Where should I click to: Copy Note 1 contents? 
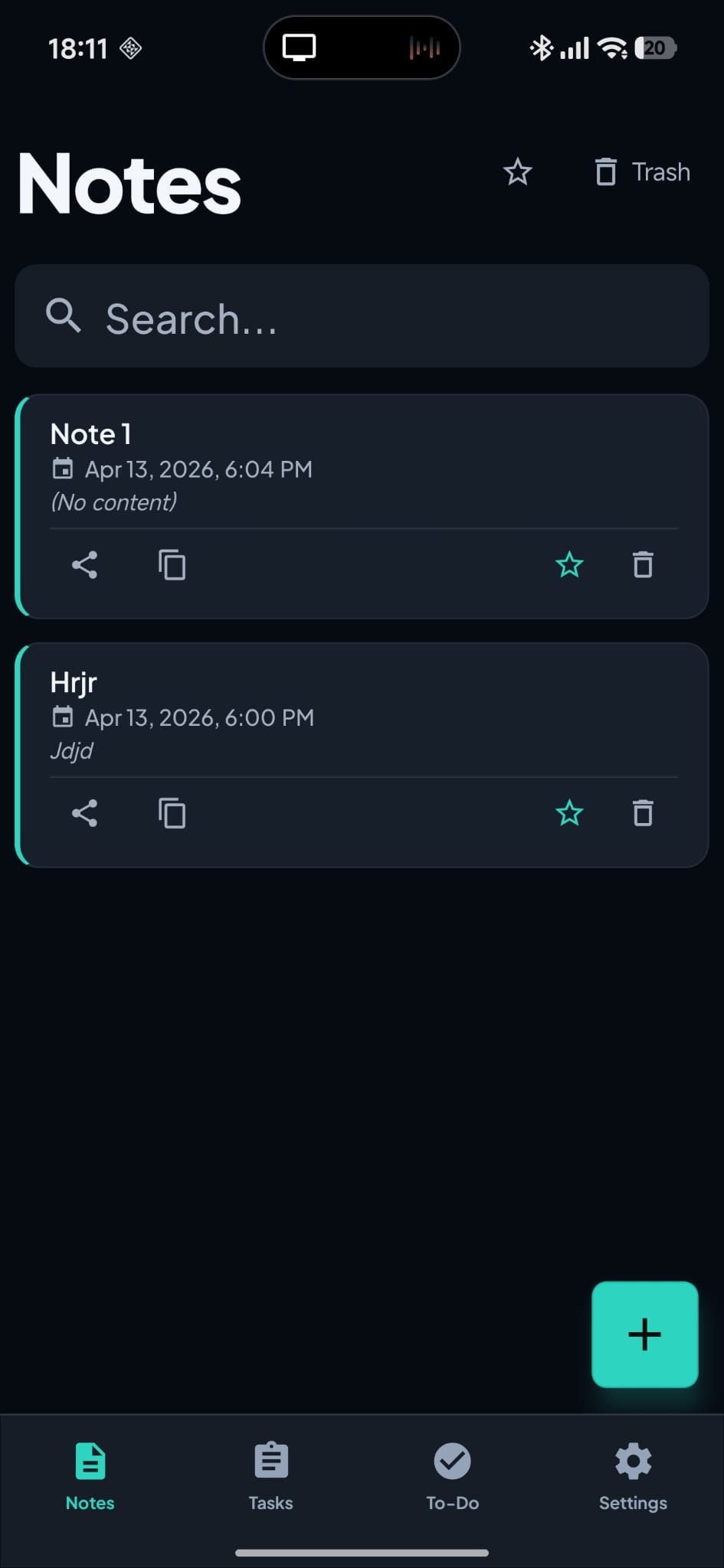(x=172, y=566)
